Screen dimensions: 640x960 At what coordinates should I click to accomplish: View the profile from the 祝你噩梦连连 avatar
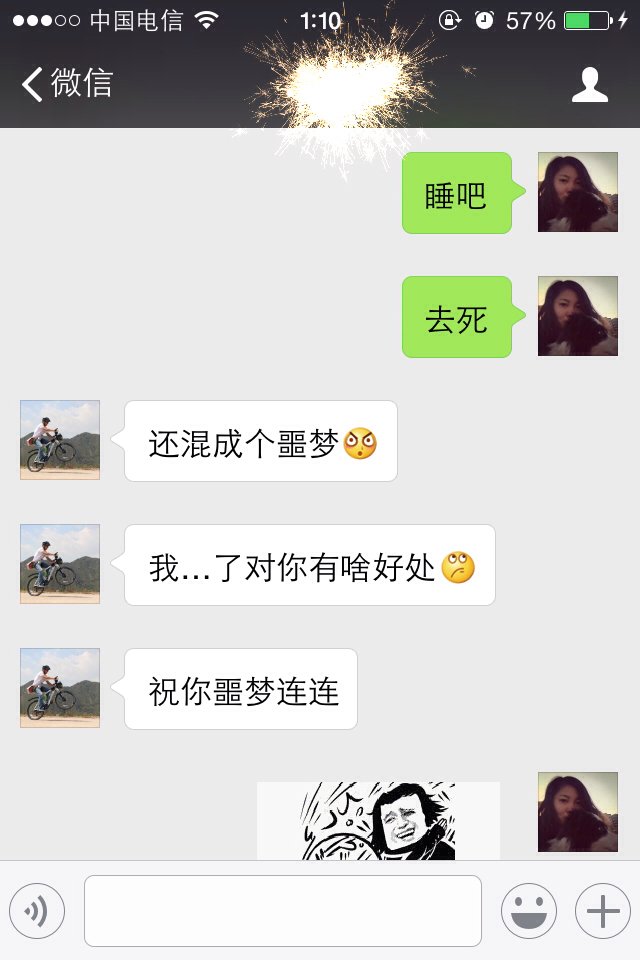click(60, 688)
